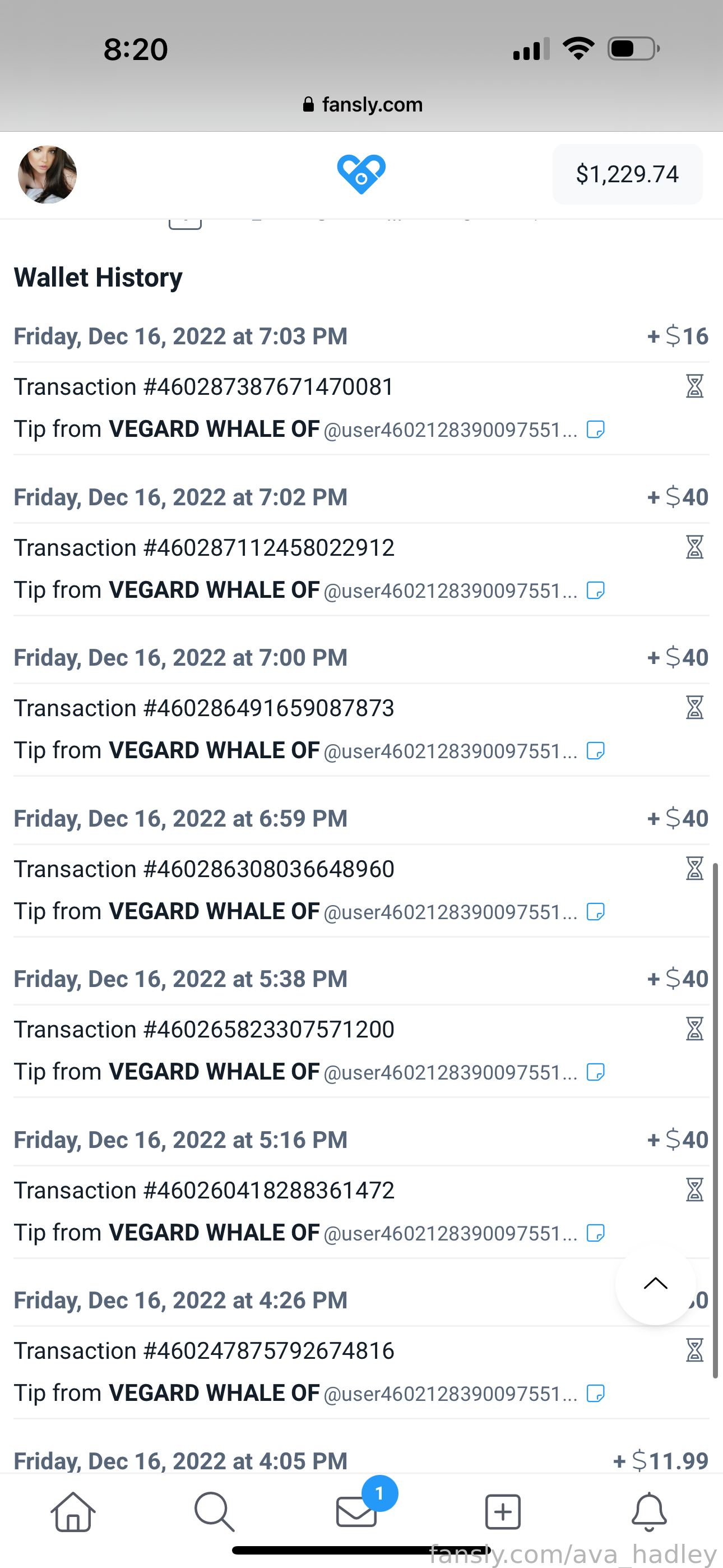Go to the home tab
This screenshot has height=1568, width=723.
coord(73,1512)
